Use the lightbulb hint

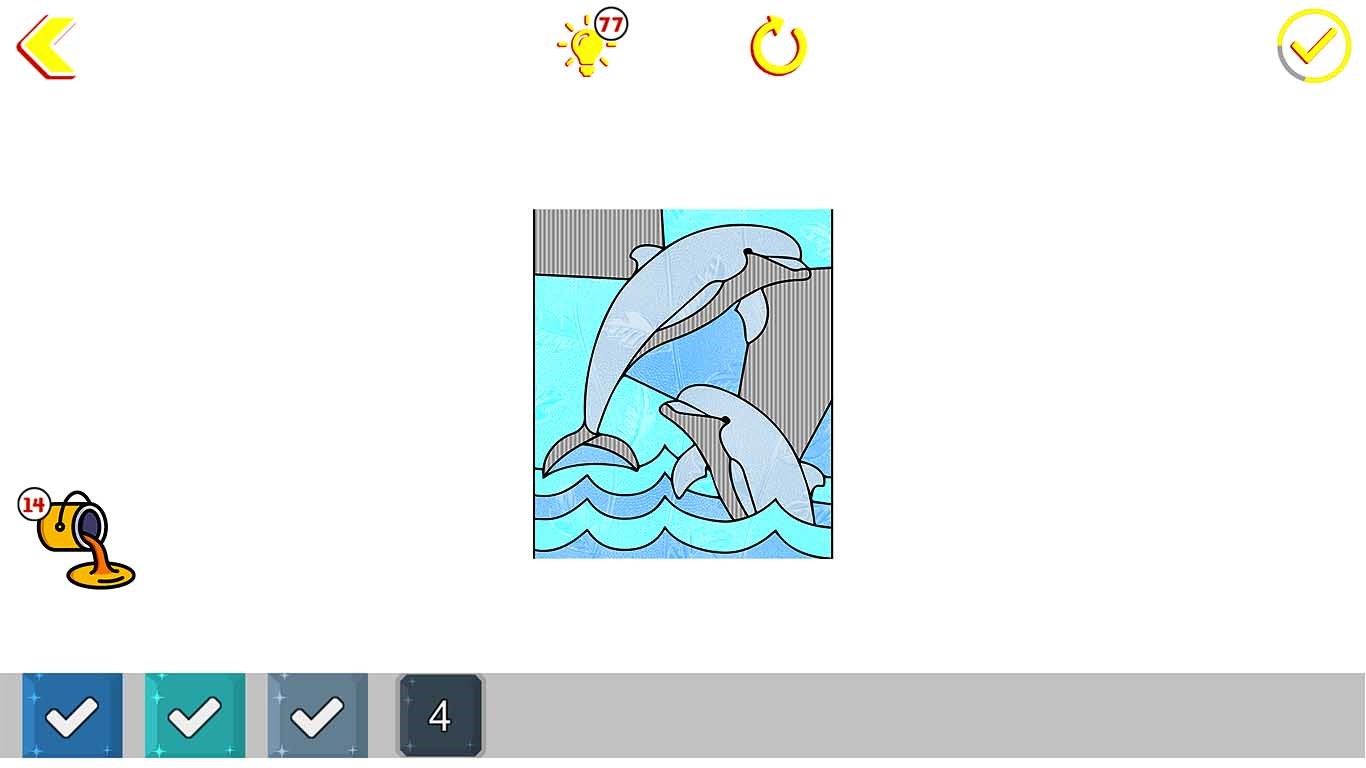coord(586,47)
